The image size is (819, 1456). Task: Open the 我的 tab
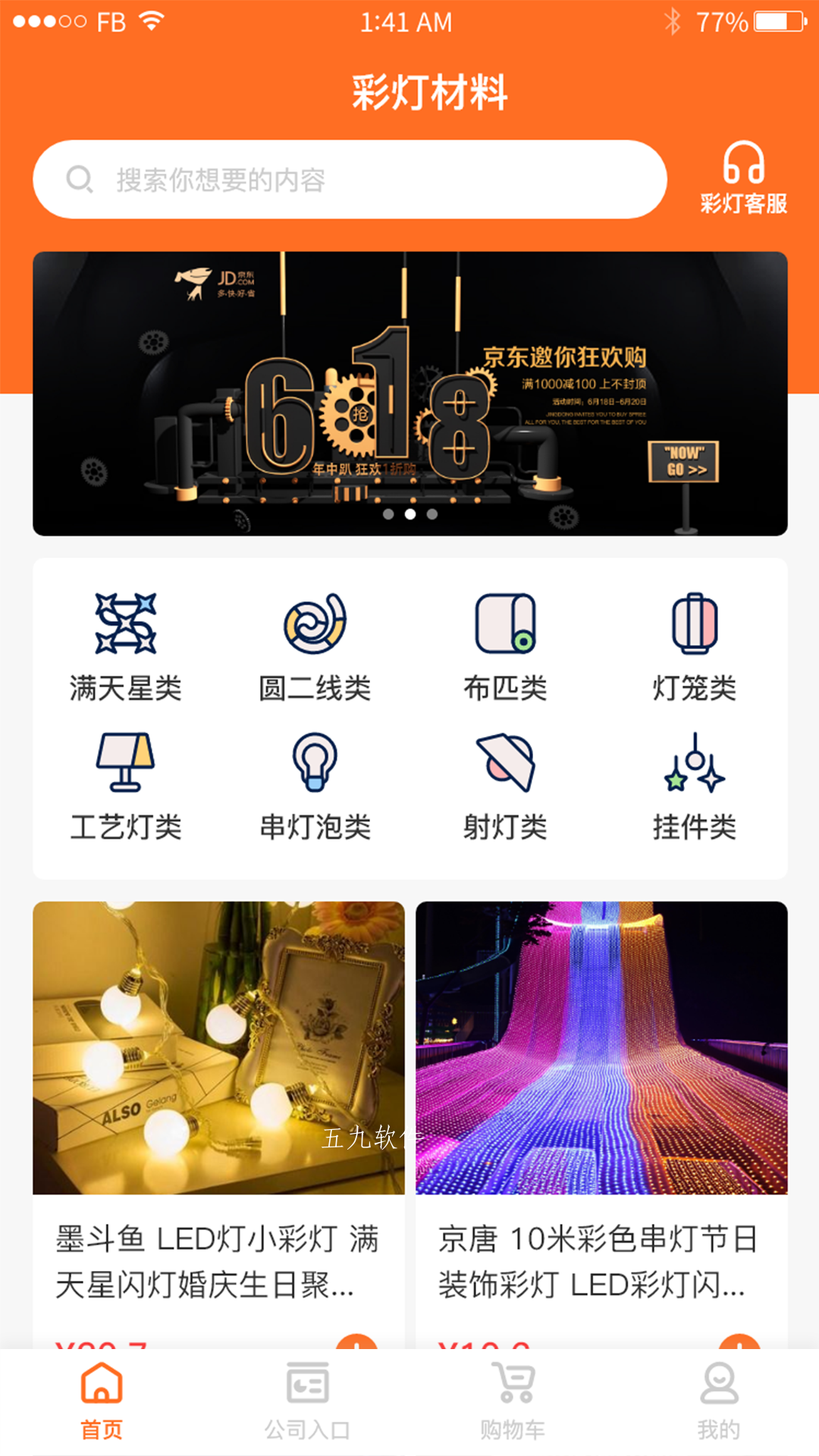point(718,1402)
